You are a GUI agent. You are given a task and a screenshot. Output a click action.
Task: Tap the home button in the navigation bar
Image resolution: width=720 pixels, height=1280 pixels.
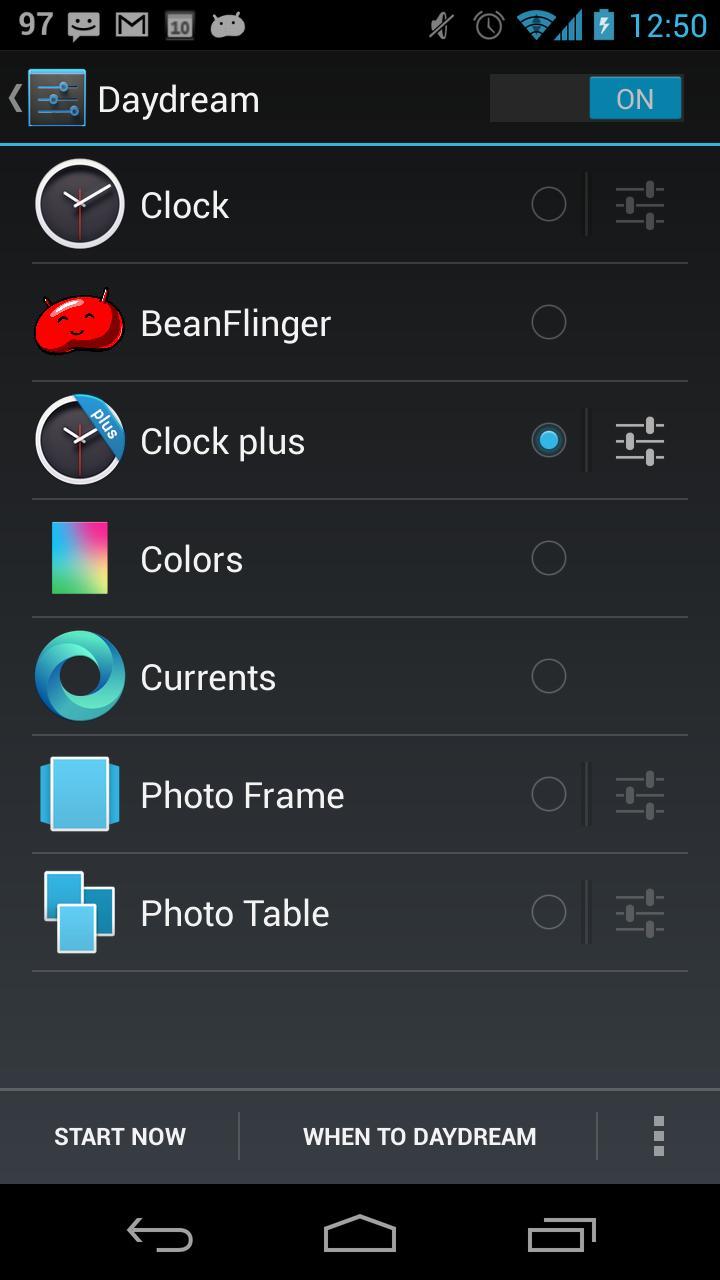(x=360, y=1235)
